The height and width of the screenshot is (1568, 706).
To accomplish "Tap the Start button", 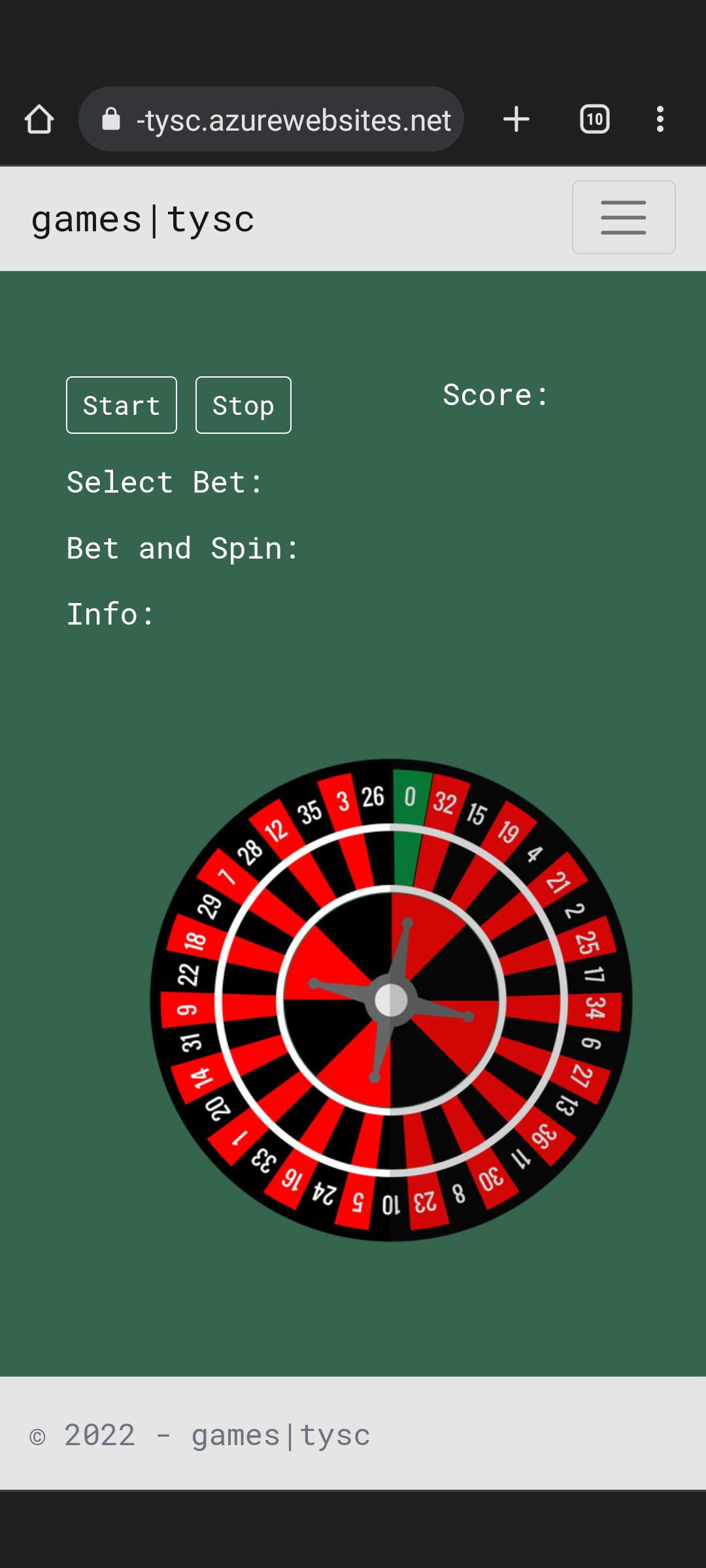I will 122,405.
